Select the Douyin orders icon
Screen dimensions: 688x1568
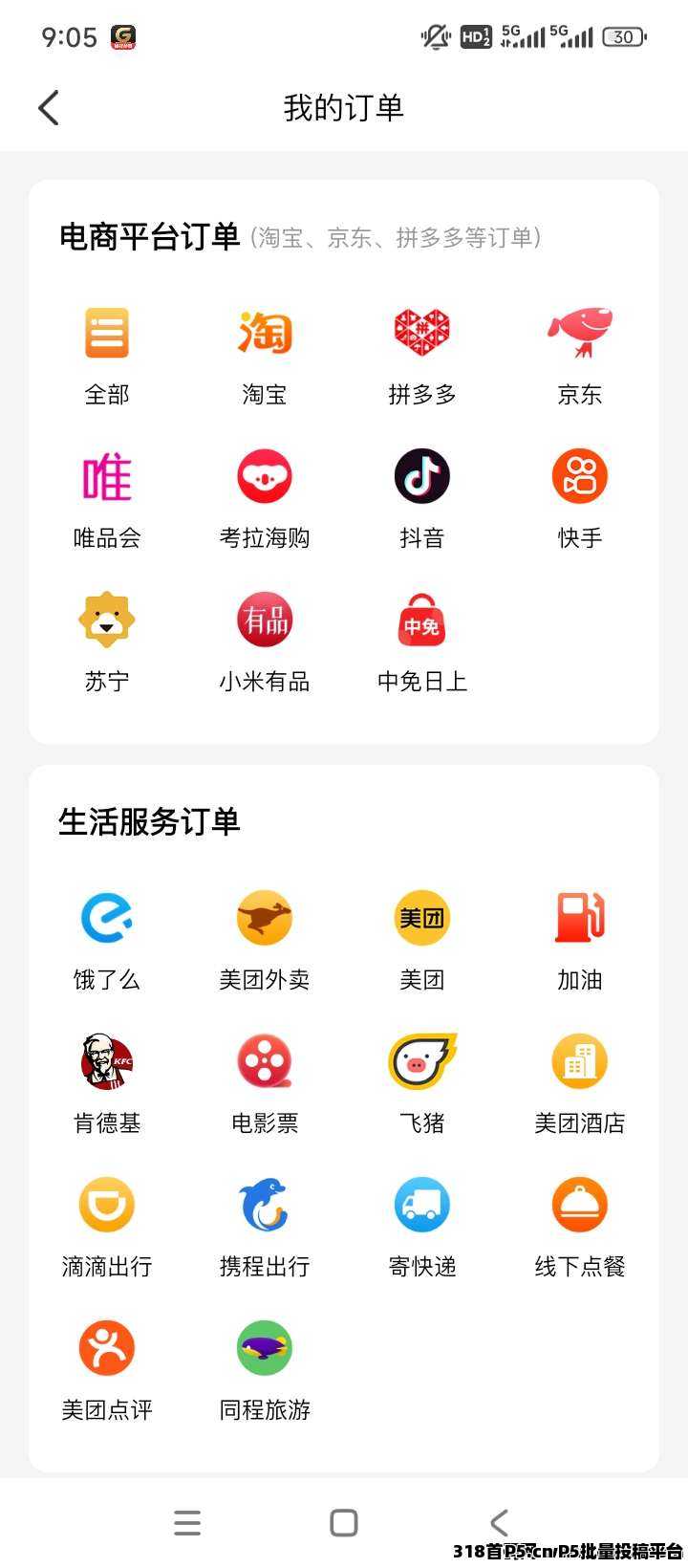tap(421, 475)
